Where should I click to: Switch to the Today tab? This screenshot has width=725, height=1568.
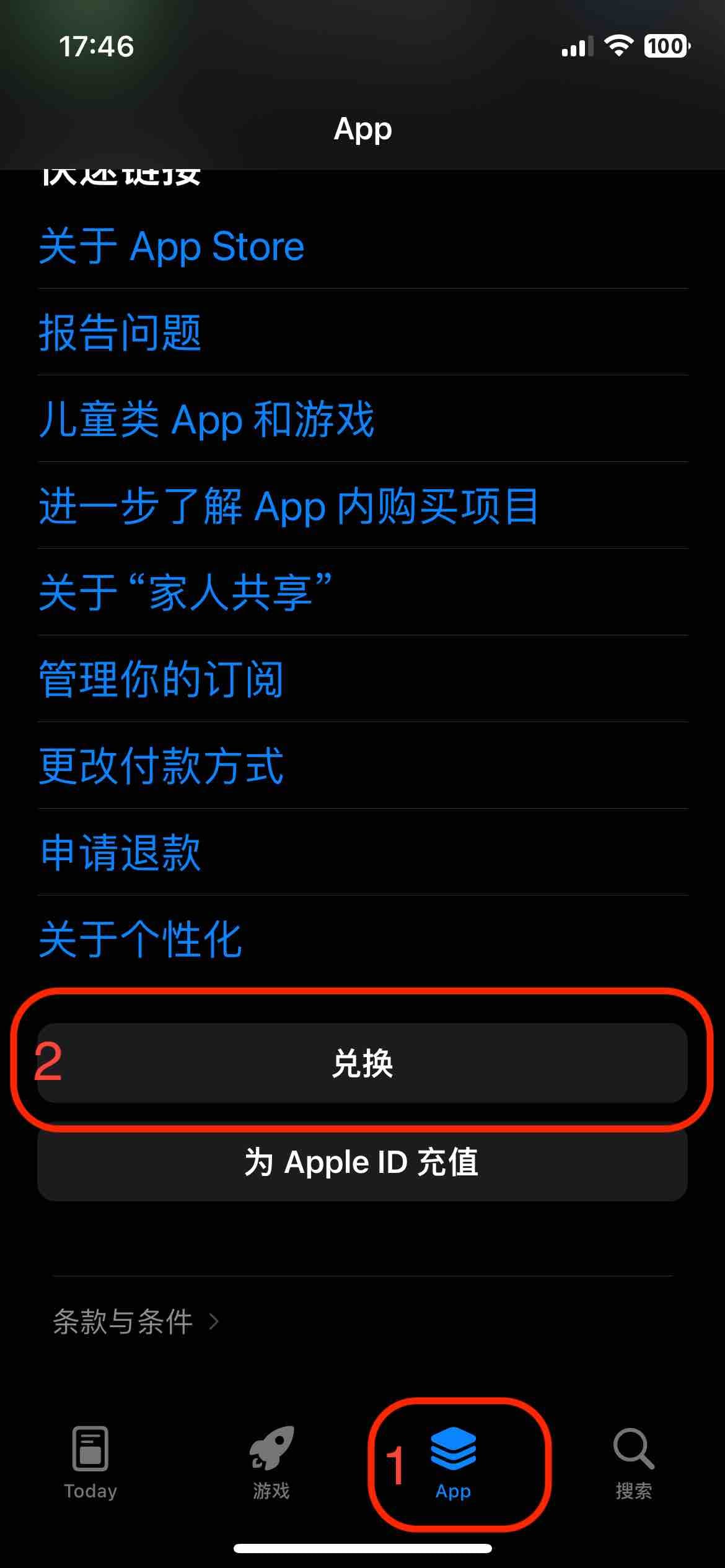pos(90,1463)
